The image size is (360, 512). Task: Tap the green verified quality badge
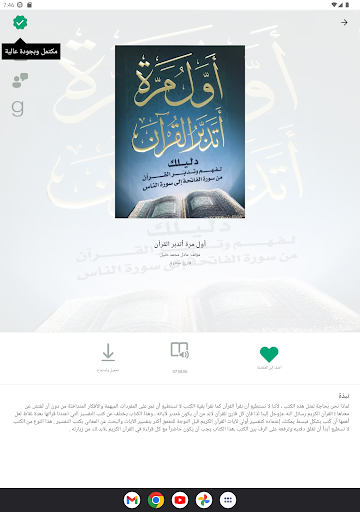(x=20, y=22)
